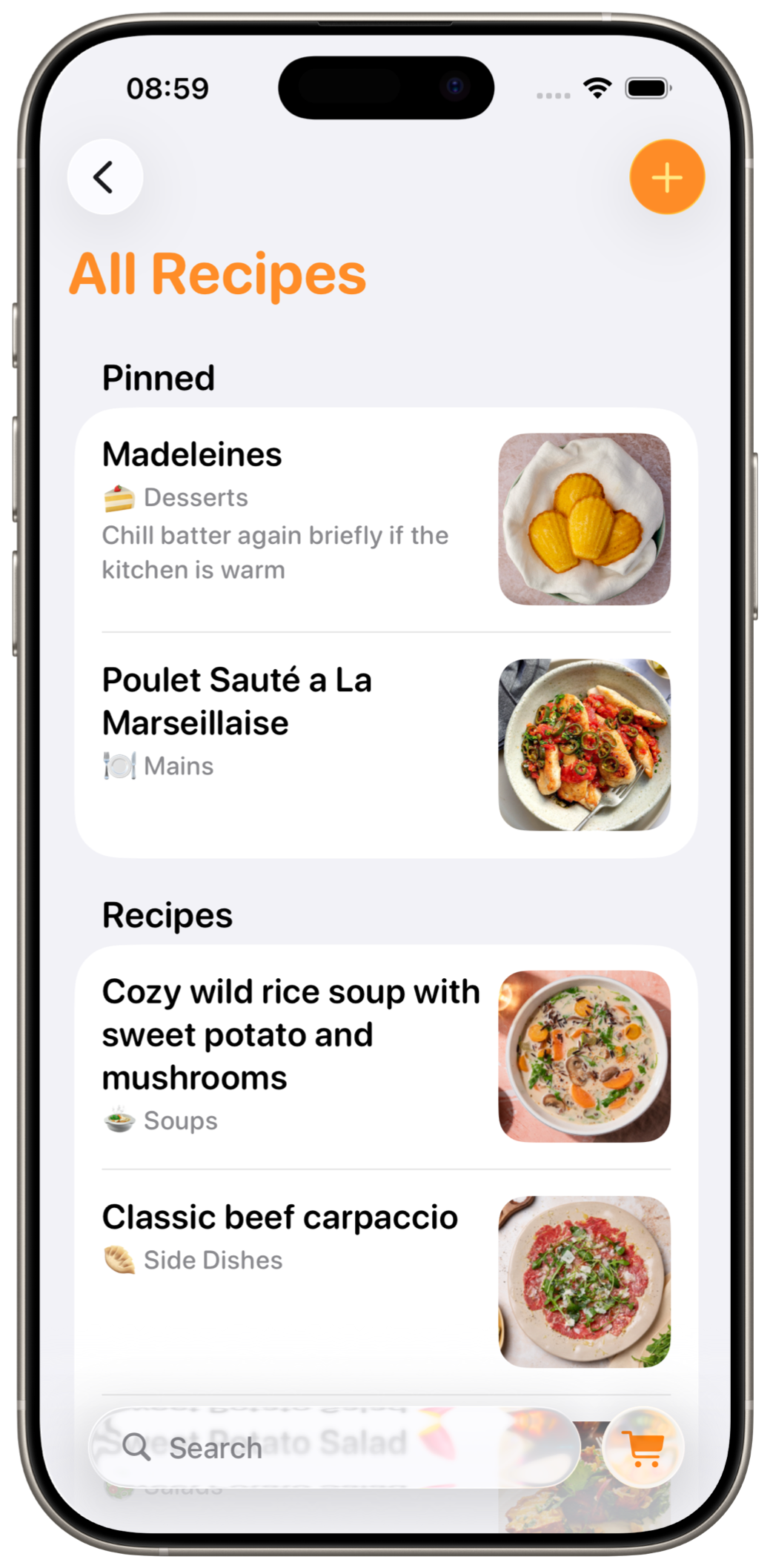Open the Madeleines recipe
Image resolution: width=770 pixels, height=1568 pixels.
coord(193,454)
